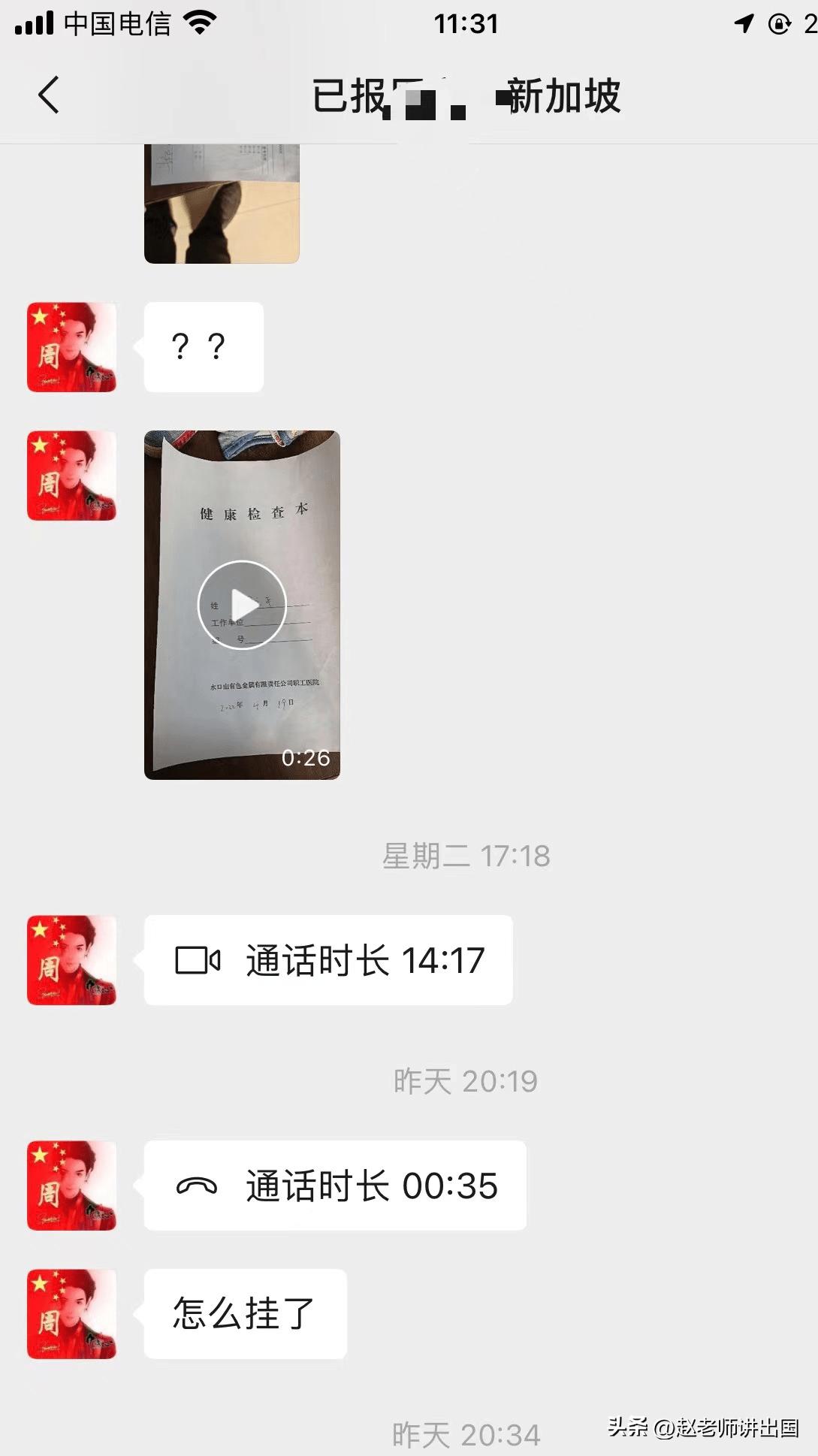Tap the sender's red flag avatar next to ？？
This screenshot has height=1456, width=818.
[71, 346]
